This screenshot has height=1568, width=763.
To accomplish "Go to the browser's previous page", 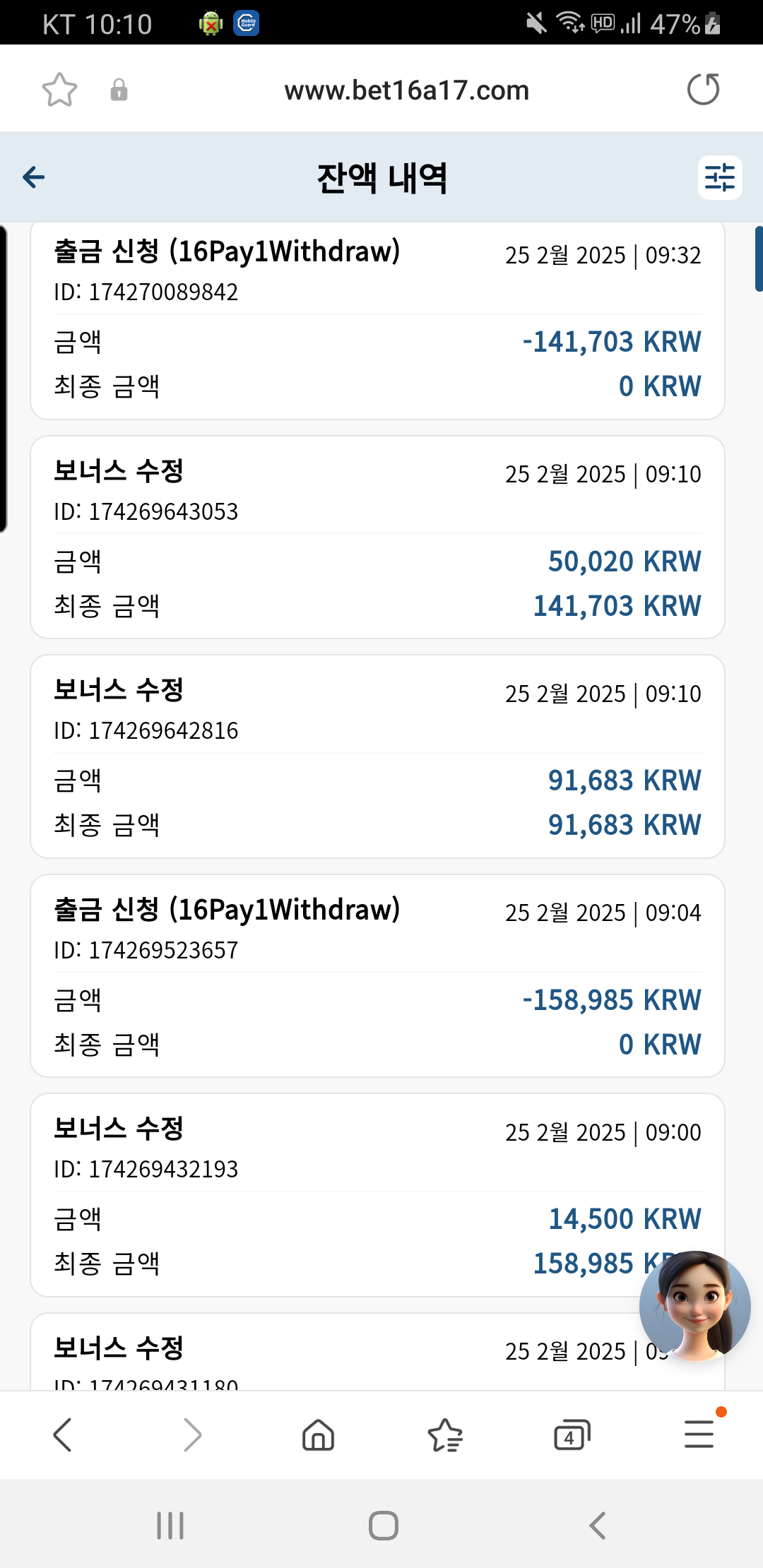I will [63, 1435].
